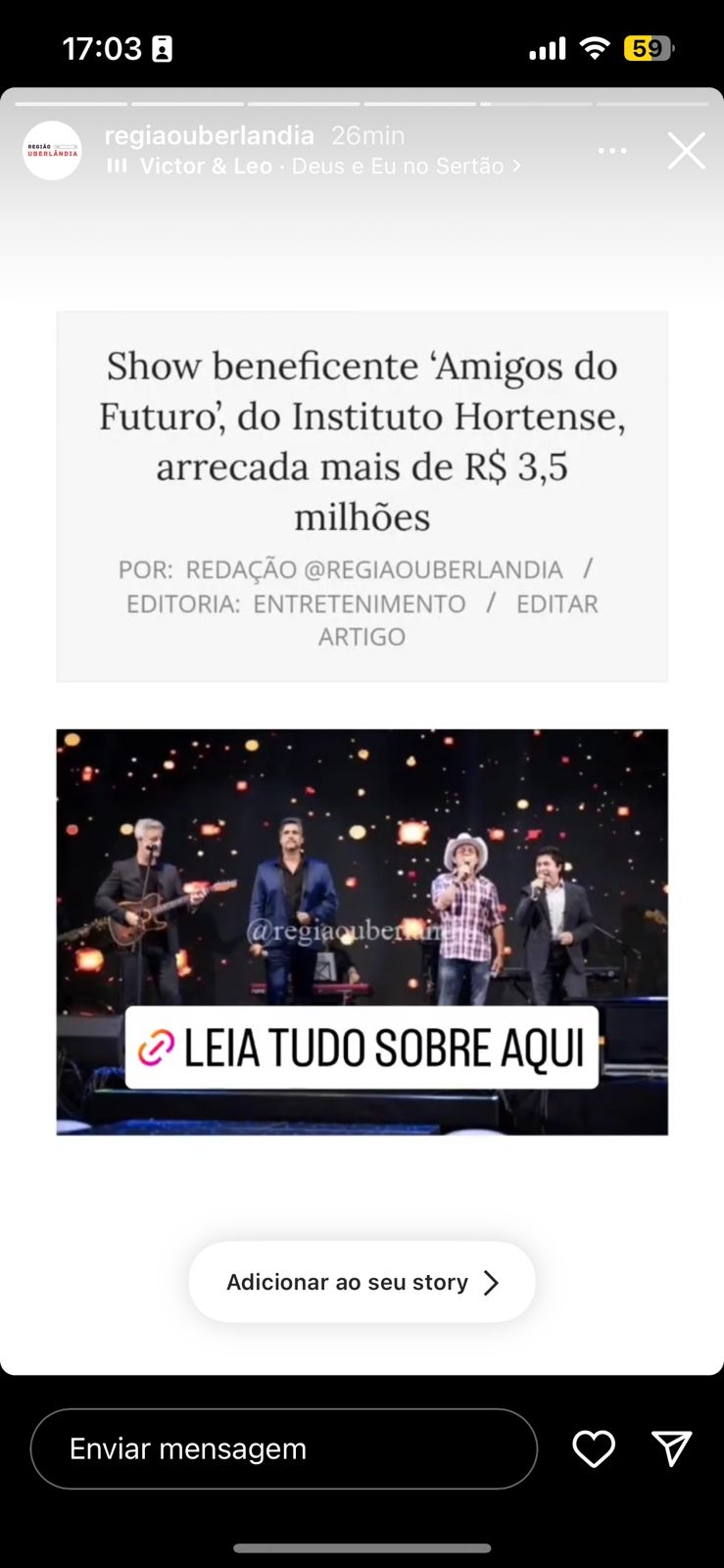This screenshot has height=1568, width=724.
Task: Tap Adicionar ao seu story
Action: coord(362,1282)
